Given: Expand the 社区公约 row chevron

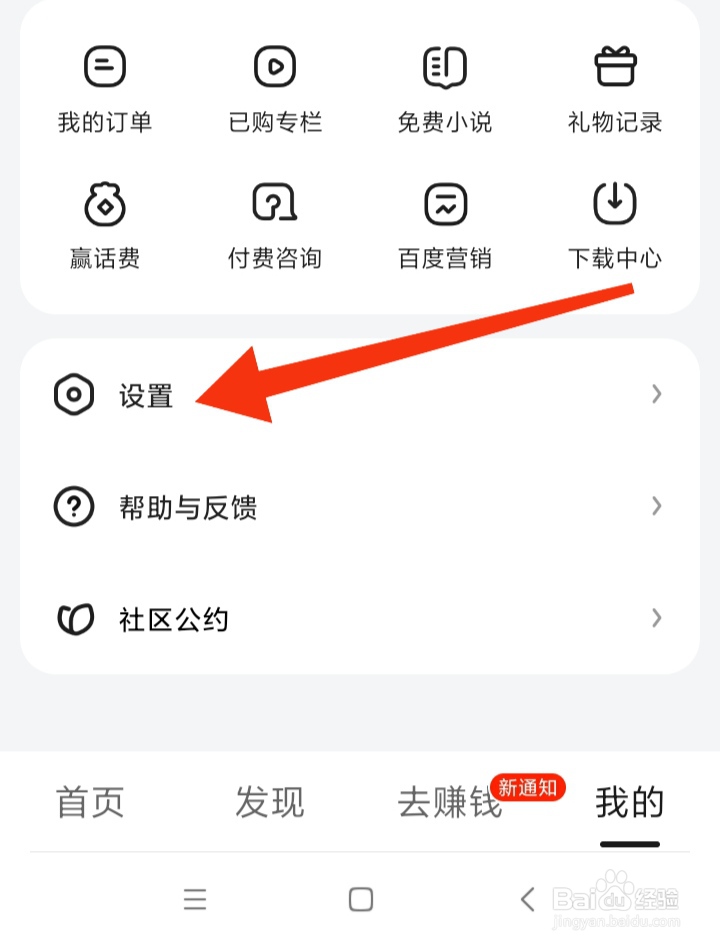Looking at the screenshot, I should (x=655, y=619).
